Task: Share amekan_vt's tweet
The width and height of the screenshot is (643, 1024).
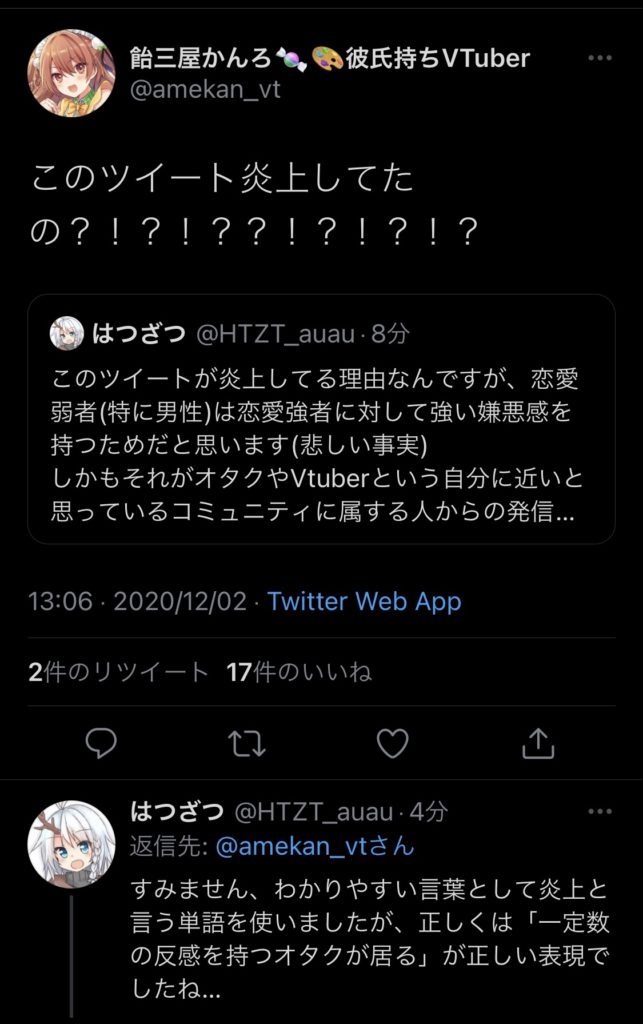Action: (x=538, y=742)
